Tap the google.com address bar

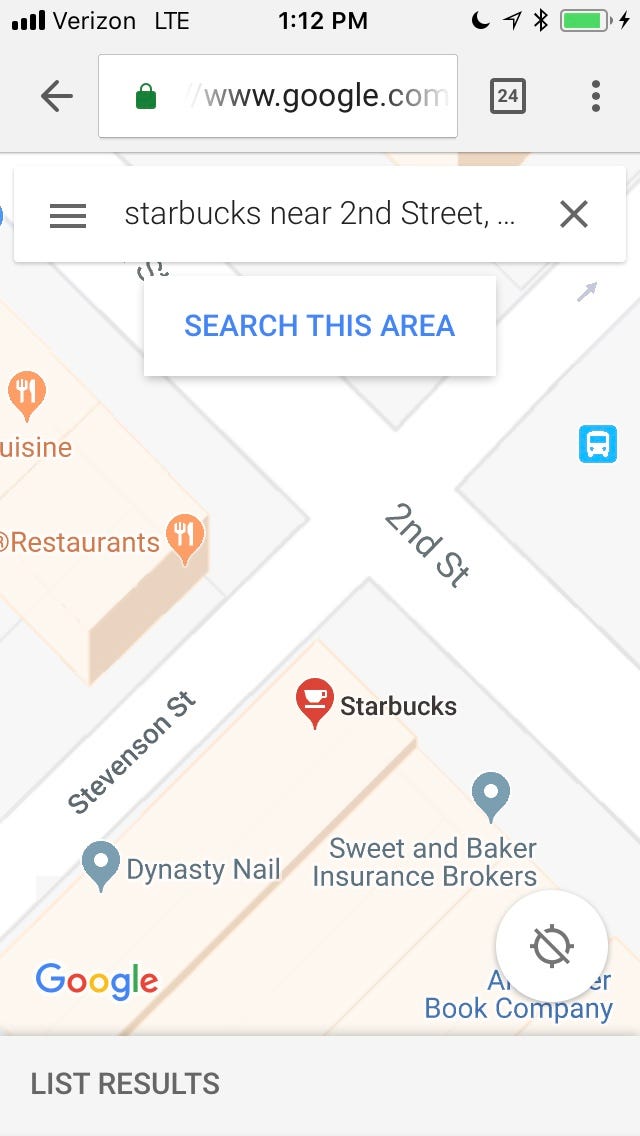point(278,96)
